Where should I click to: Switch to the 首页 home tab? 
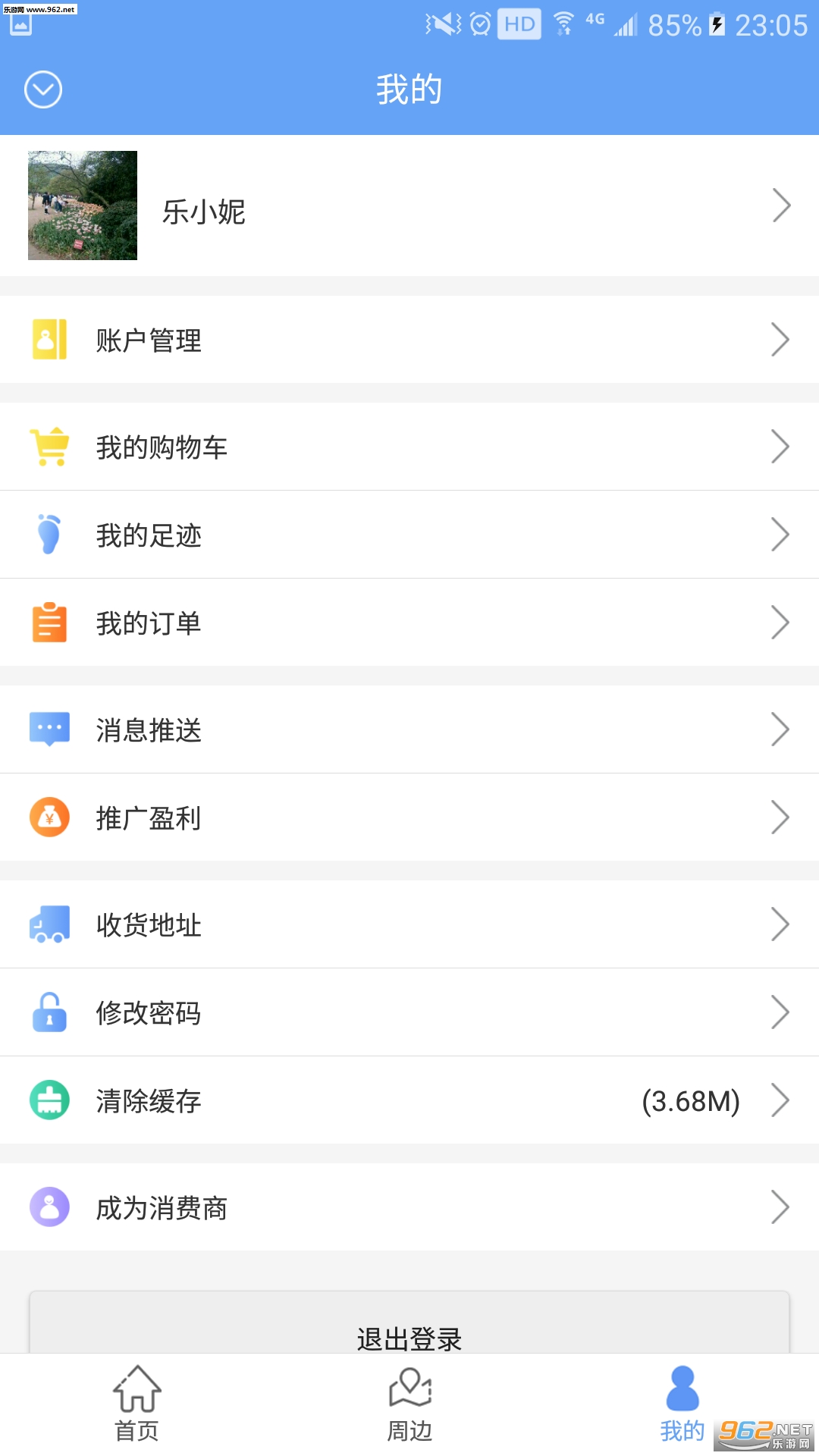pos(136,1404)
